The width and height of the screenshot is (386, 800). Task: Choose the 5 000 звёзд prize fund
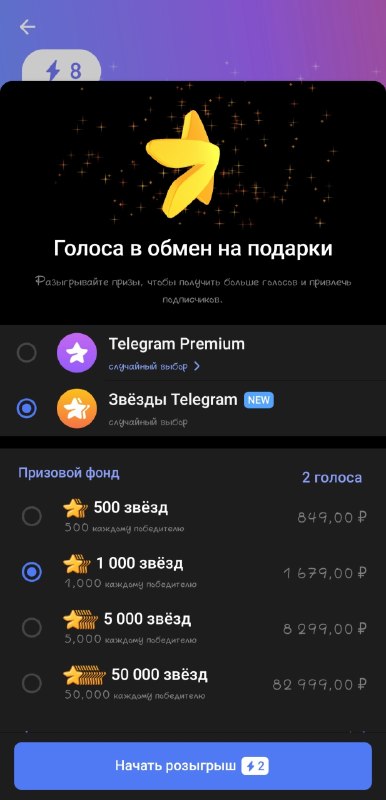pos(193,628)
